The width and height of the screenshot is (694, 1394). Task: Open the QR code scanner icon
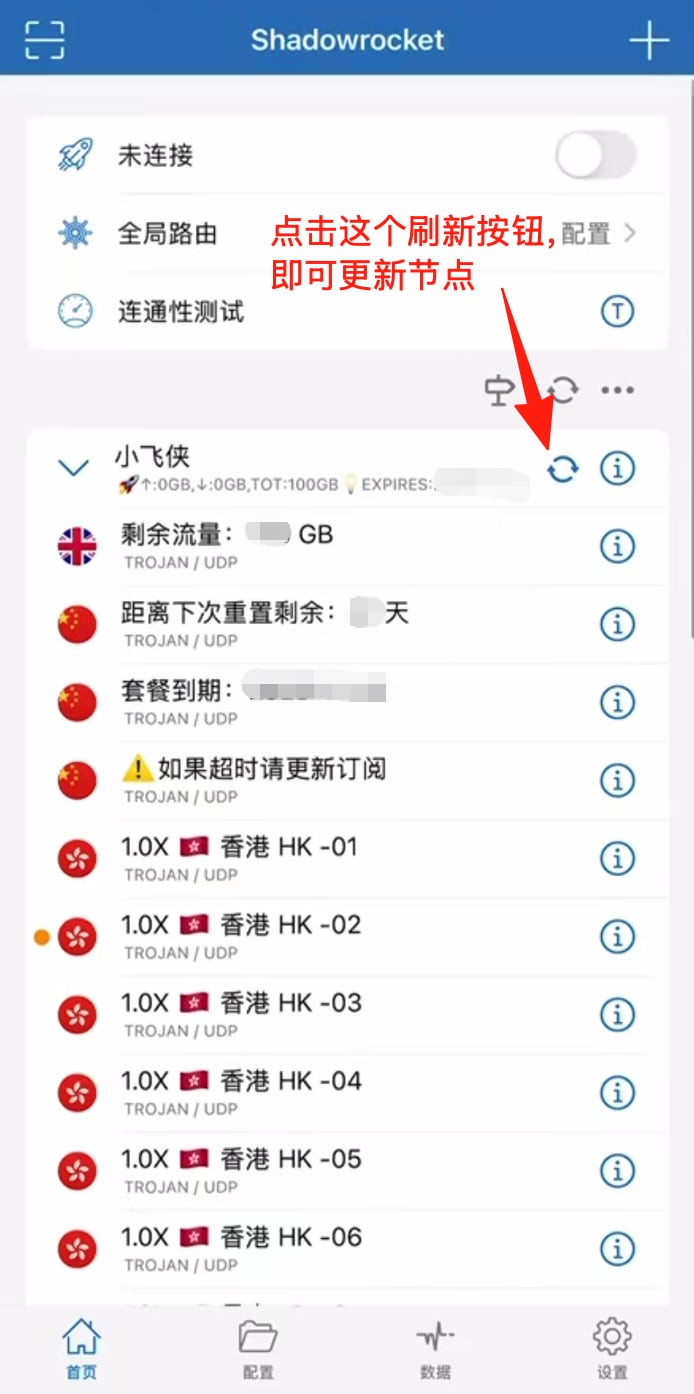pos(44,39)
